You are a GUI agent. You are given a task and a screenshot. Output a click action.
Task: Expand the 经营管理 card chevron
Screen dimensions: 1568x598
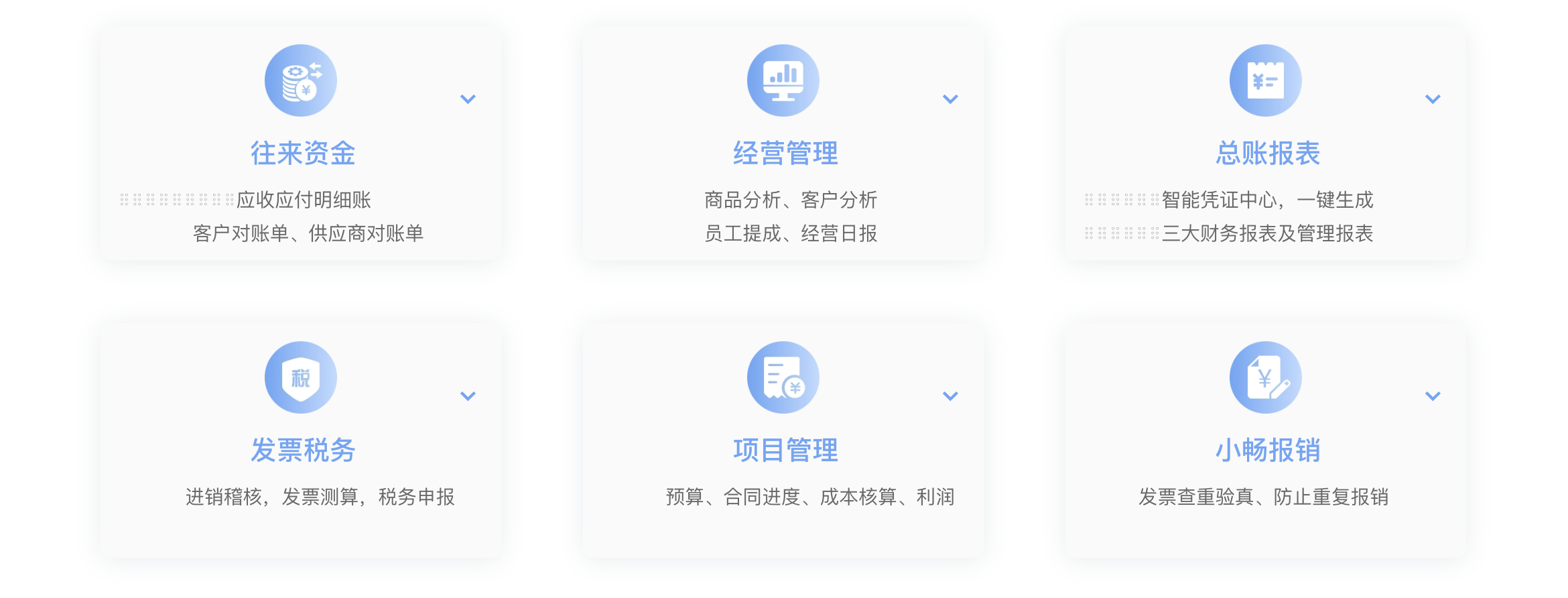(950, 99)
